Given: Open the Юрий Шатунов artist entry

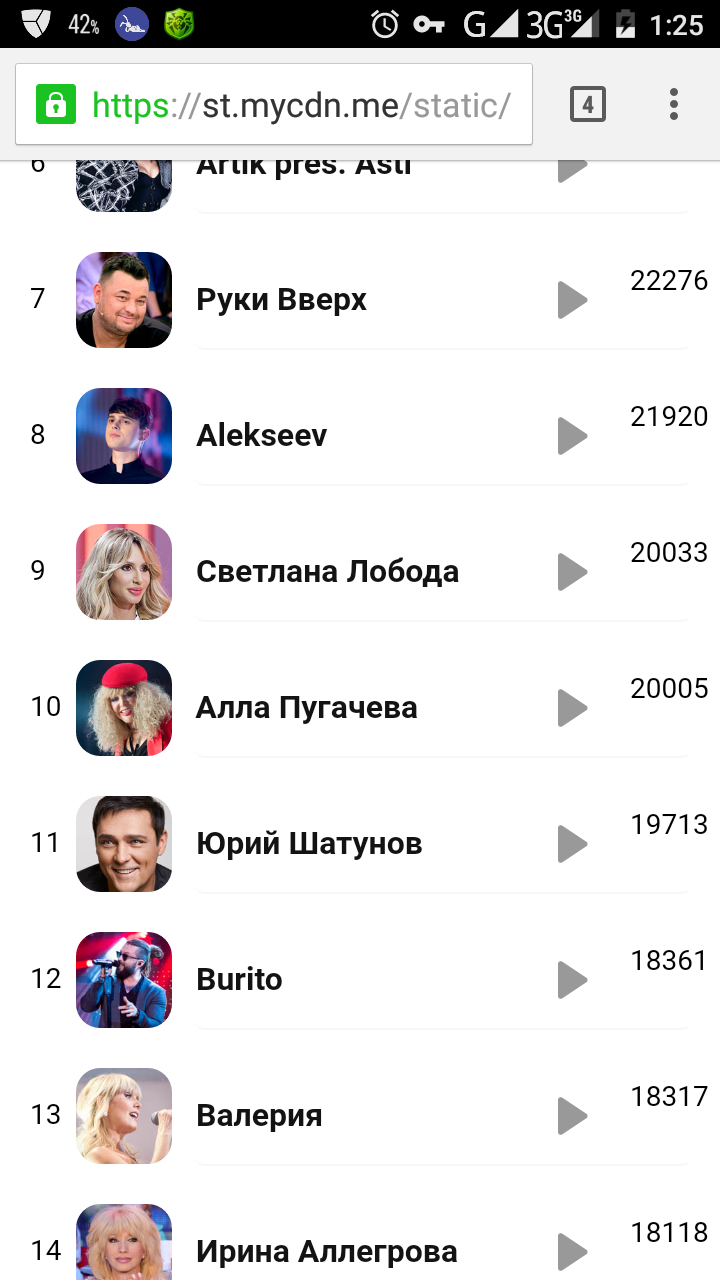Looking at the screenshot, I should (x=309, y=844).
